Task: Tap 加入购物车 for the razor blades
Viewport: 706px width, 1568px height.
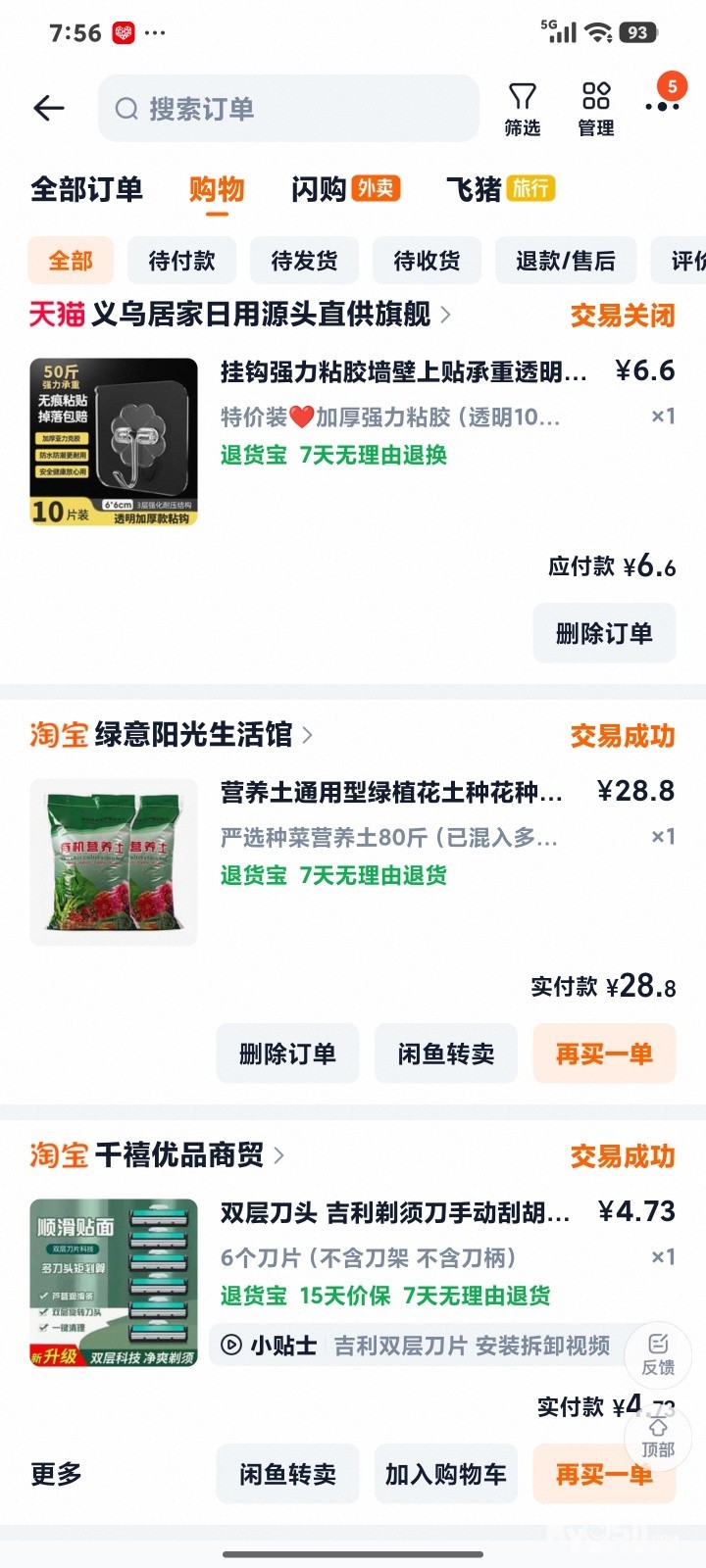Action: 445,1474
